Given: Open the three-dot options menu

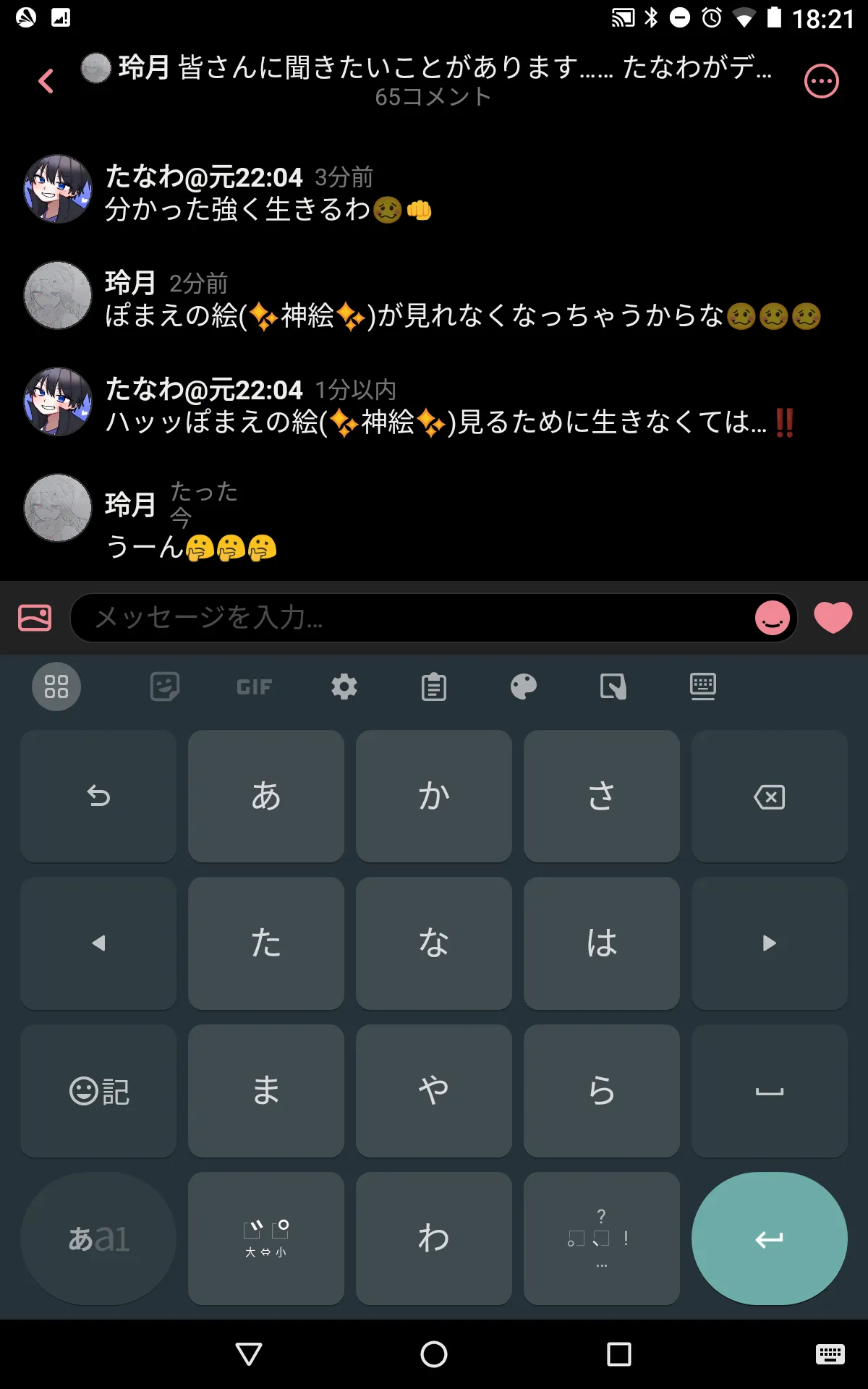Looking at the screenshot, I should (x=822, y=81).
